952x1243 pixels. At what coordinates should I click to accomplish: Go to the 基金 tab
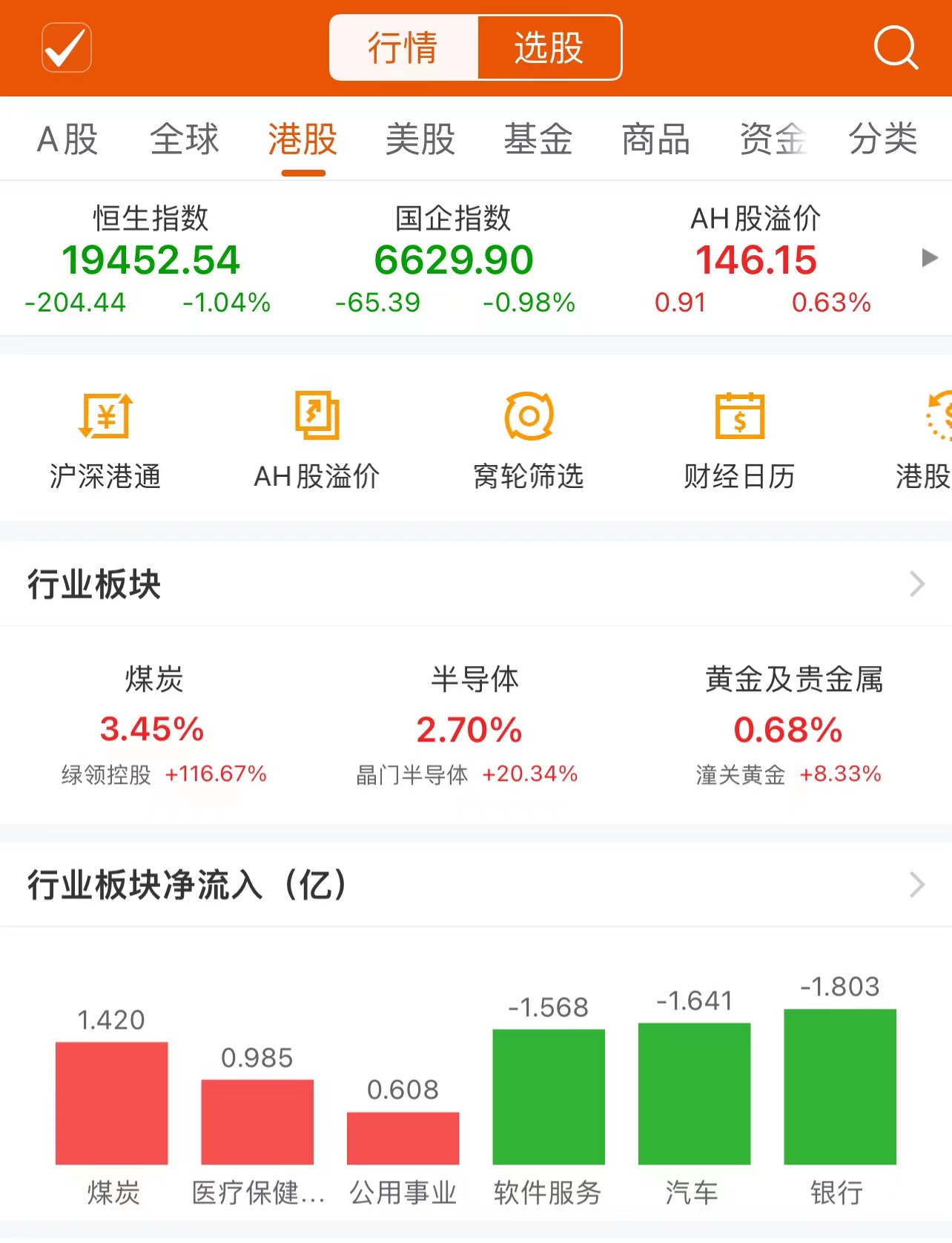click(538, 139)
